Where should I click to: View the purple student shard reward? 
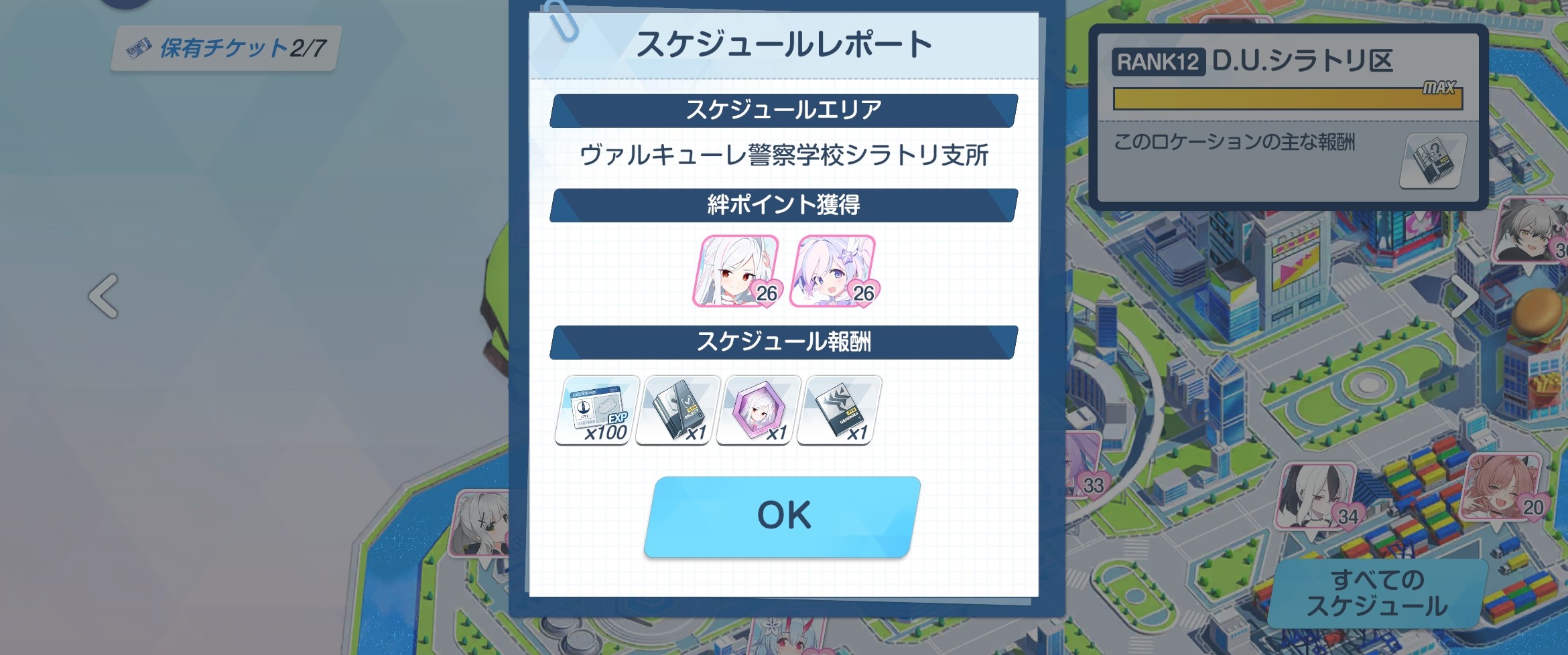(758, 410)
